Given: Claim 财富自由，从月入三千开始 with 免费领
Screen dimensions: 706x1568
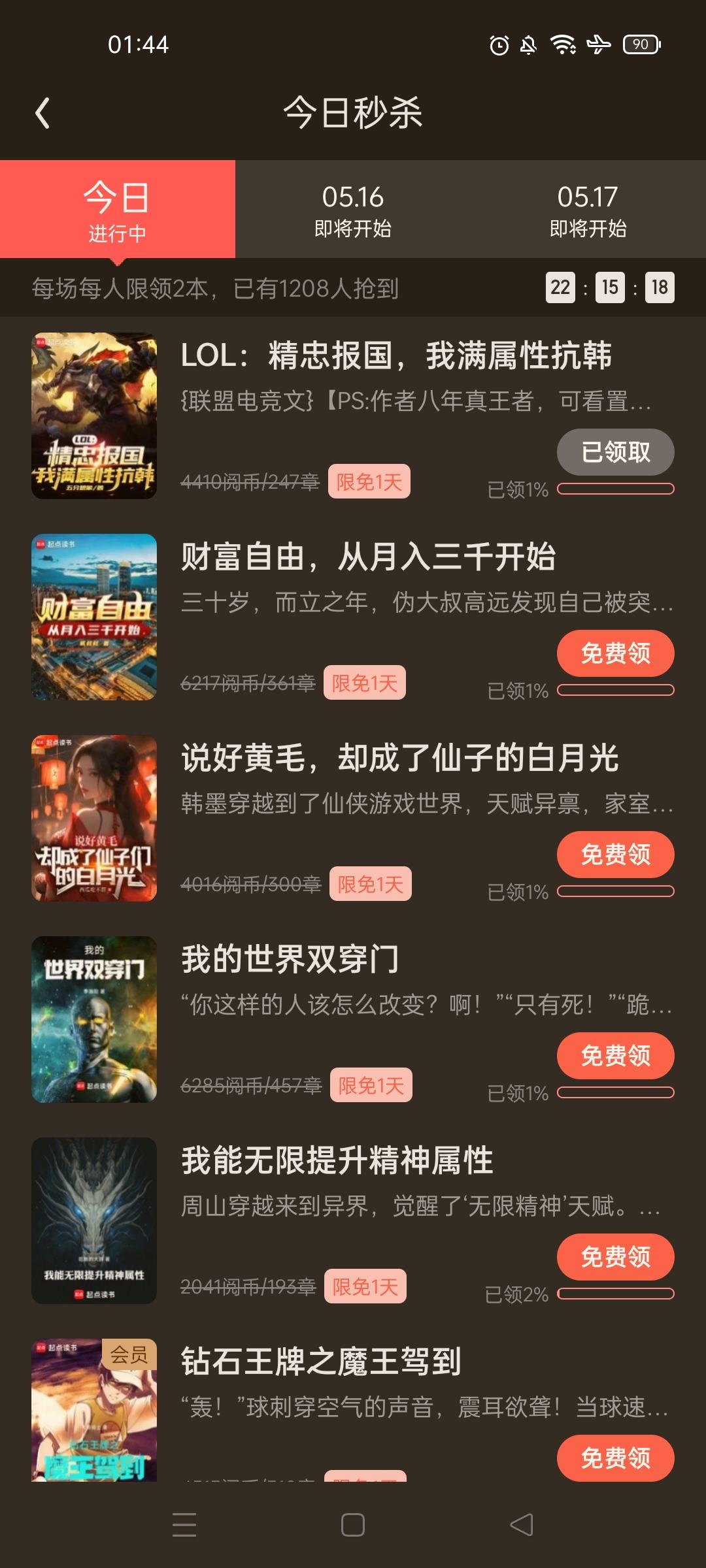Looking at the screenshot, I should 615,653.
